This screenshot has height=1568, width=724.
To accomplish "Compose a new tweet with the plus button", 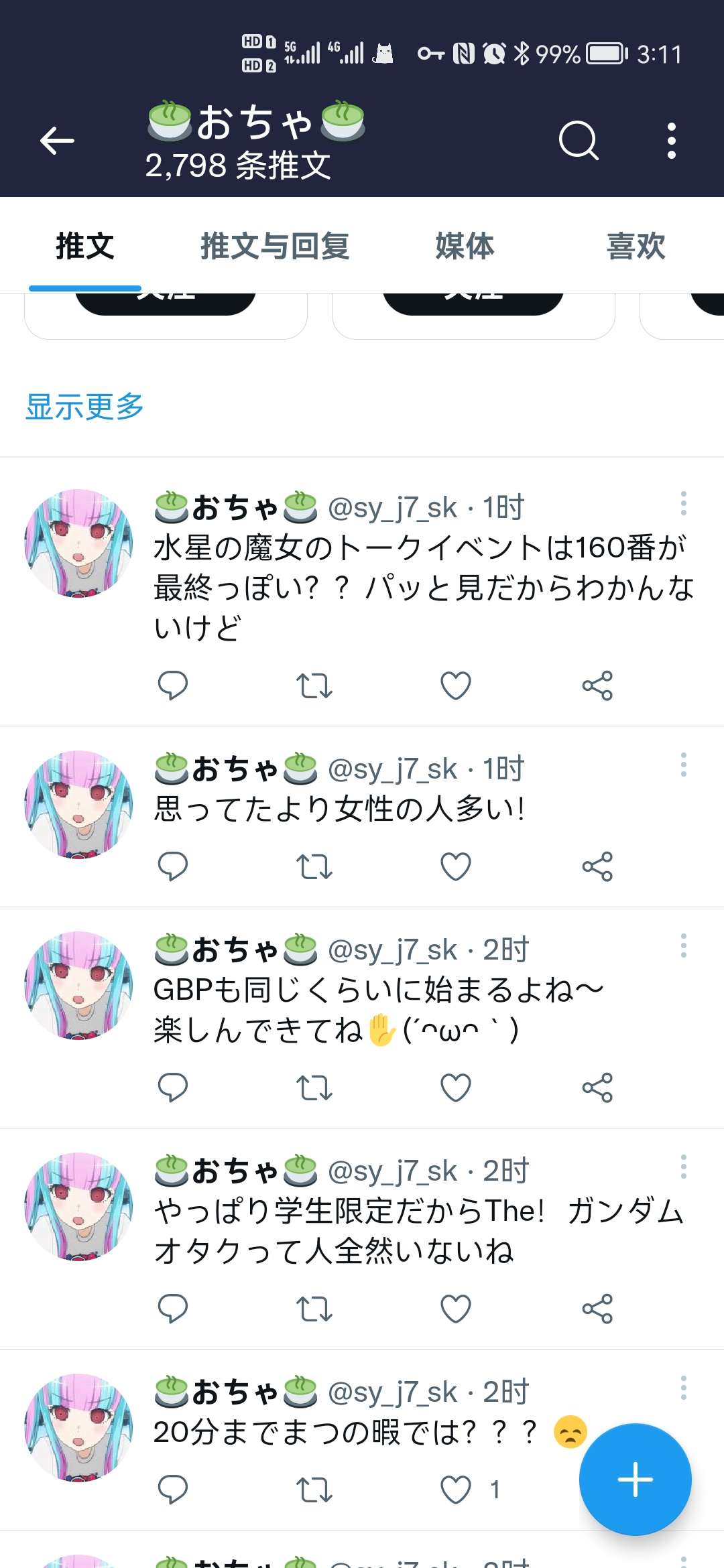I will (635, 1479).
